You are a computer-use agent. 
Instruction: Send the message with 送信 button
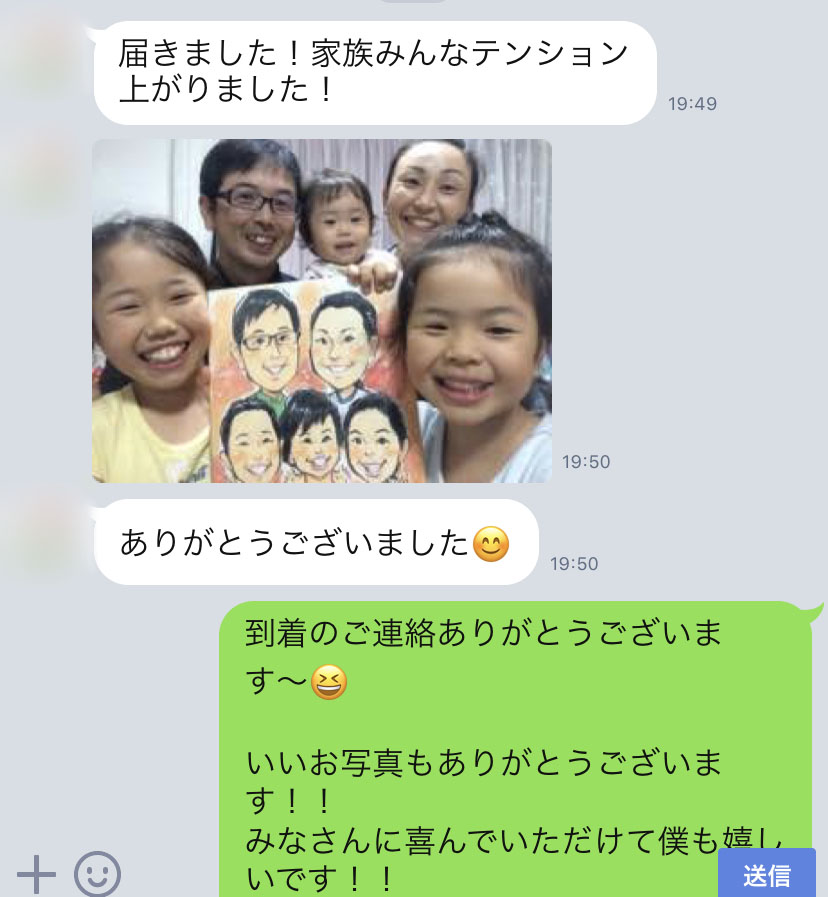766,875
